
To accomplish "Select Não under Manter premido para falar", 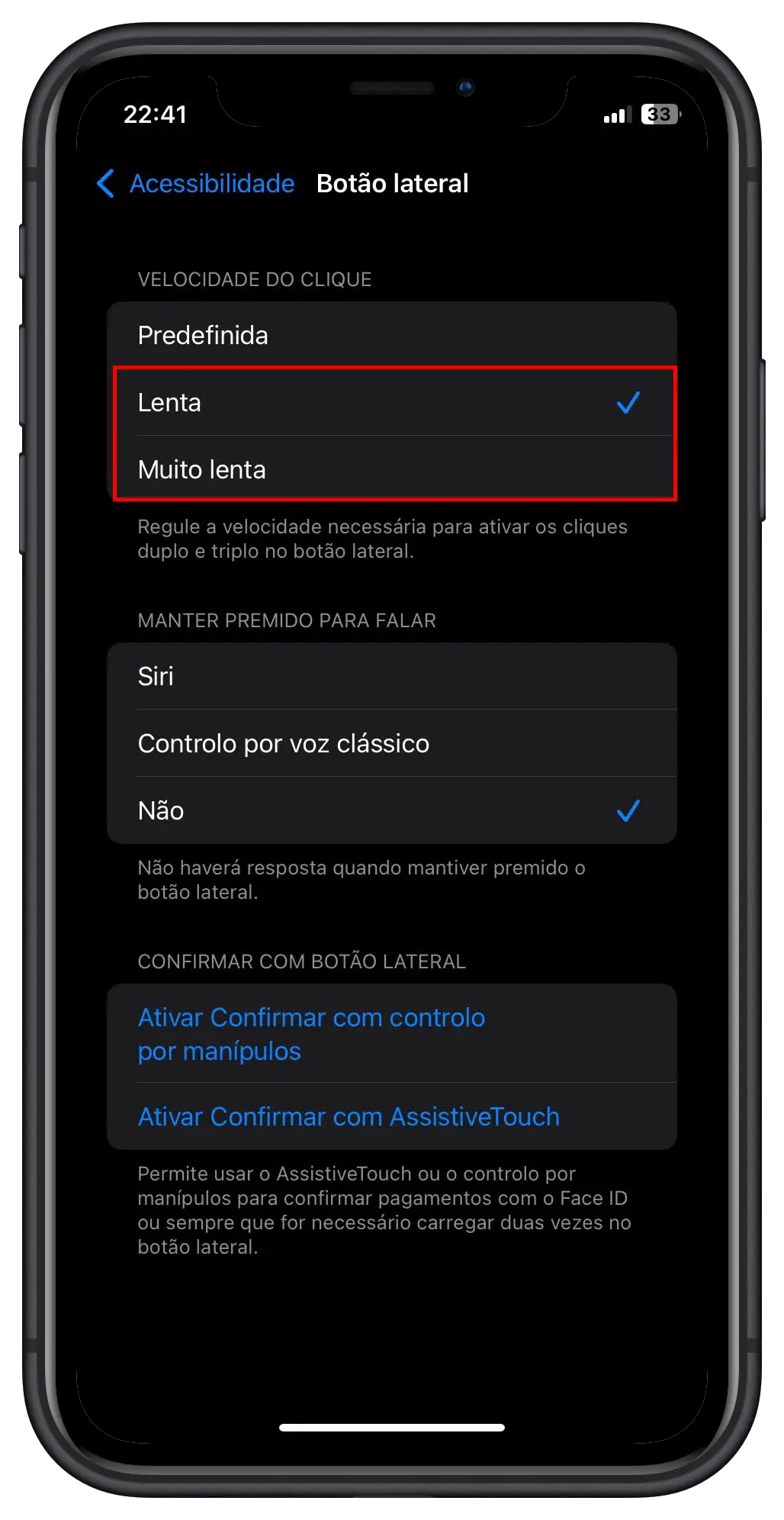I will coord(391,810).
